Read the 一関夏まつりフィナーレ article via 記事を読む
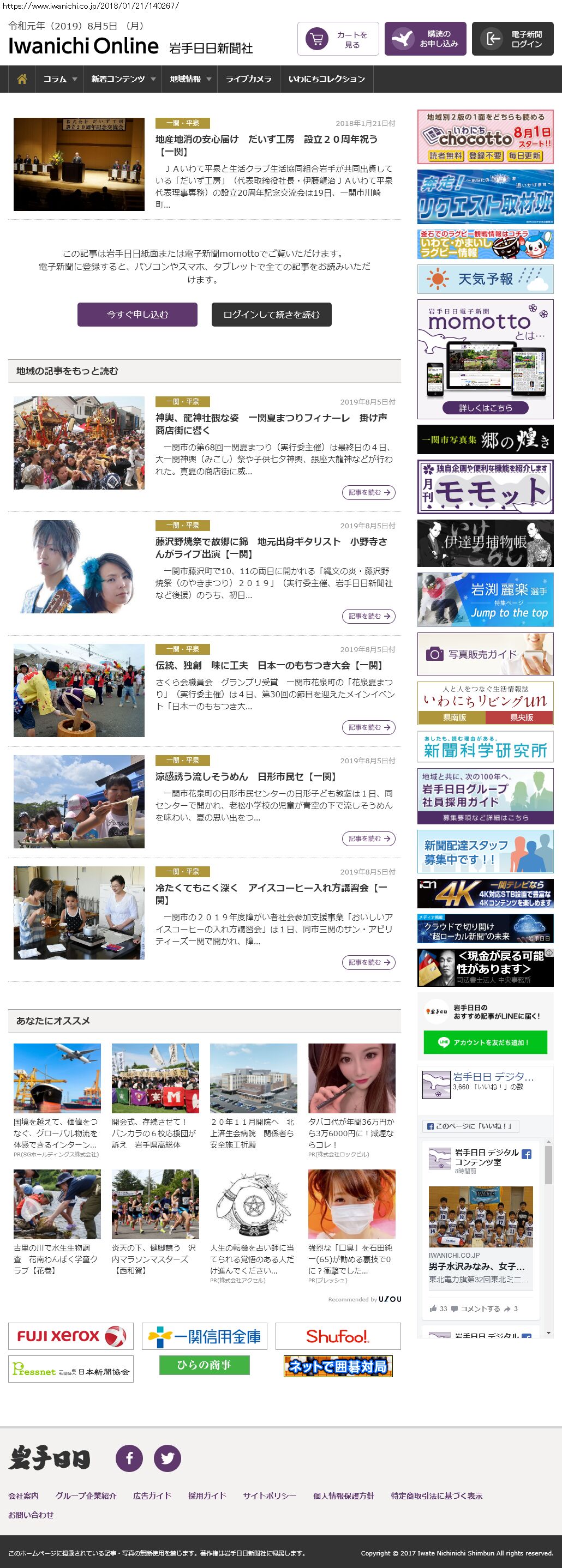The width and height of the screenshot is (562, 1568). (x=368, y=492)
